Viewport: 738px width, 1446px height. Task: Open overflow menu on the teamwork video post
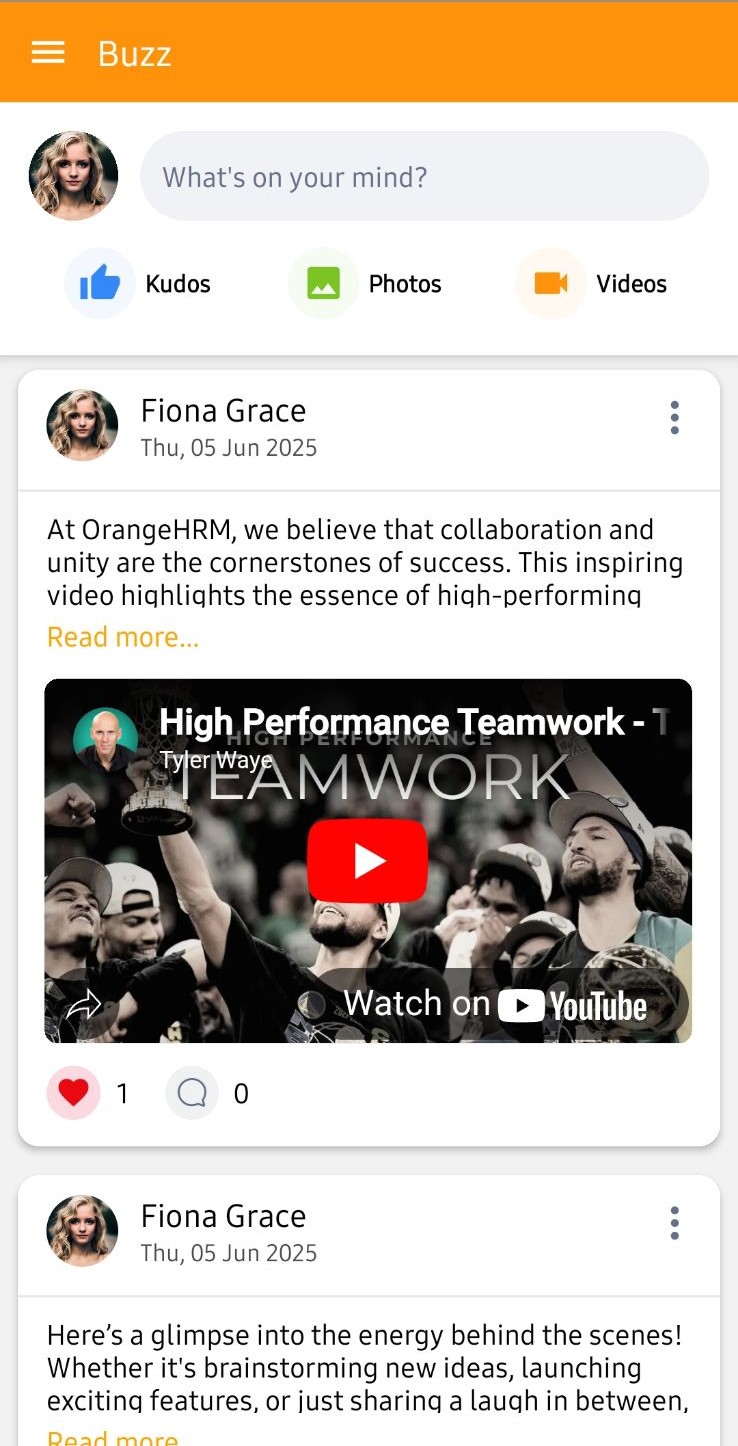pyautogui.click(x=675, y=418)
